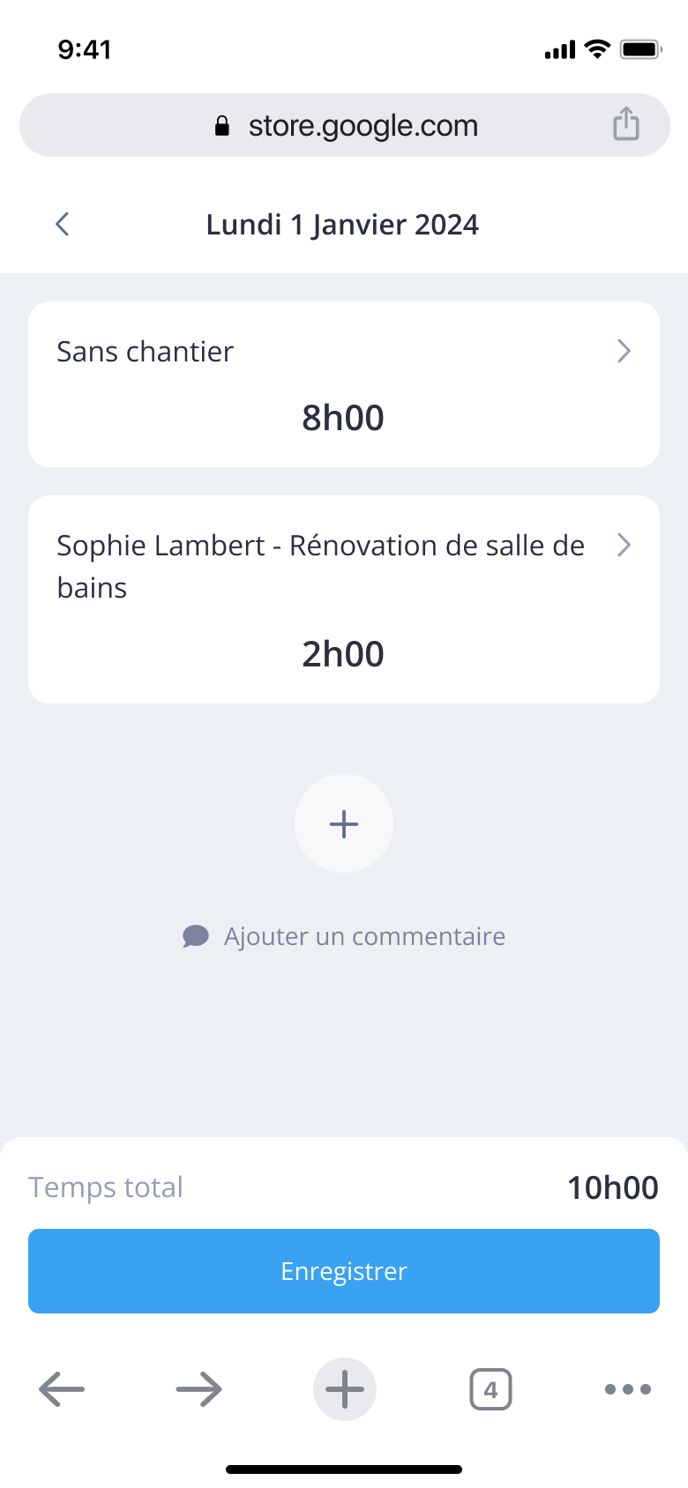Tap Ajouter un commentaire
688x1488 pixels.
(x=344, y=936)
